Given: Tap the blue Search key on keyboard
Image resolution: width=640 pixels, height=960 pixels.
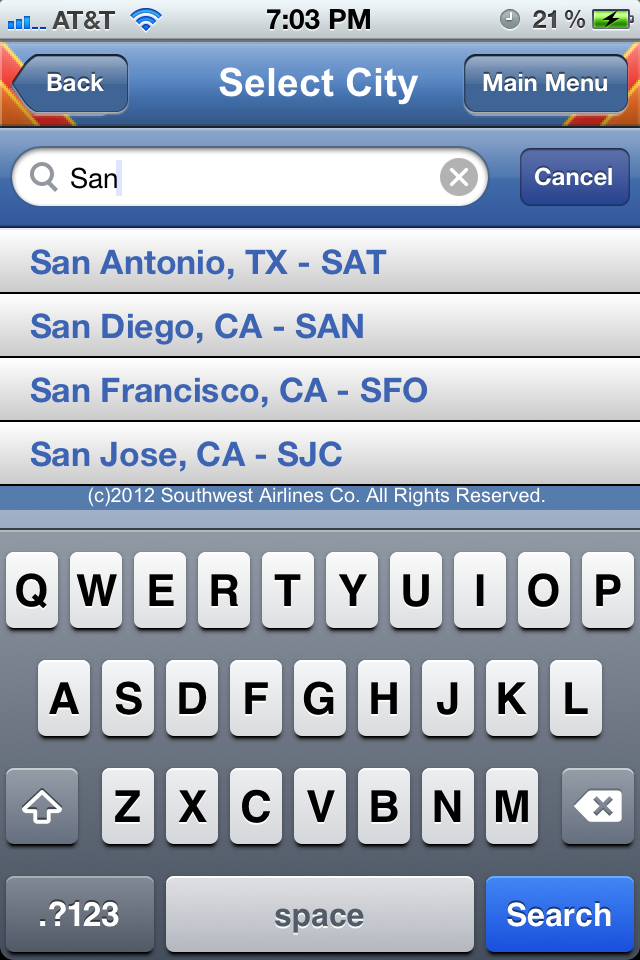Looking at the screenshot, I should 558,914.
